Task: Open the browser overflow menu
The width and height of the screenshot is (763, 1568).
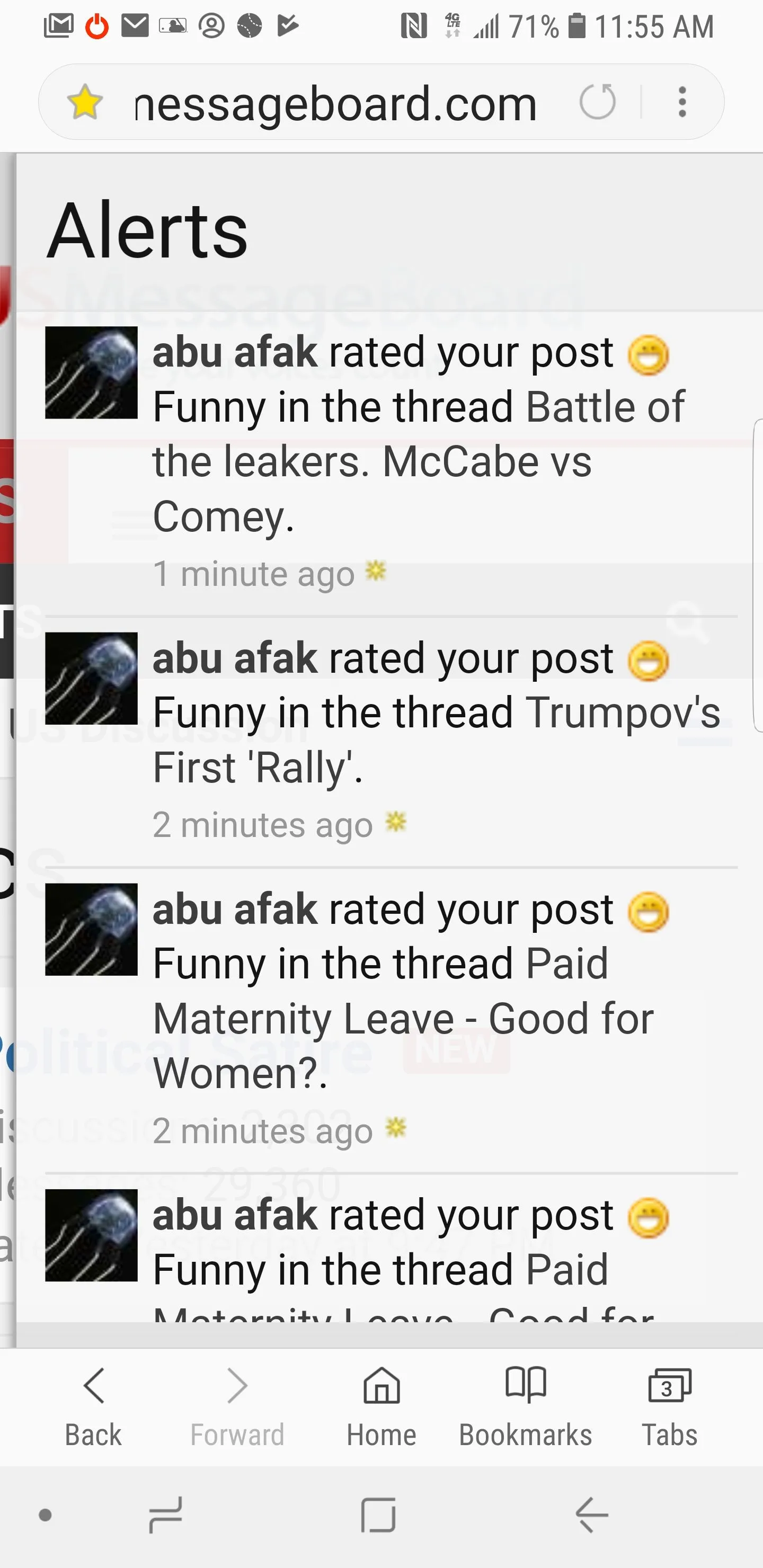Action: pyautogui.click(x=682, y=102)
